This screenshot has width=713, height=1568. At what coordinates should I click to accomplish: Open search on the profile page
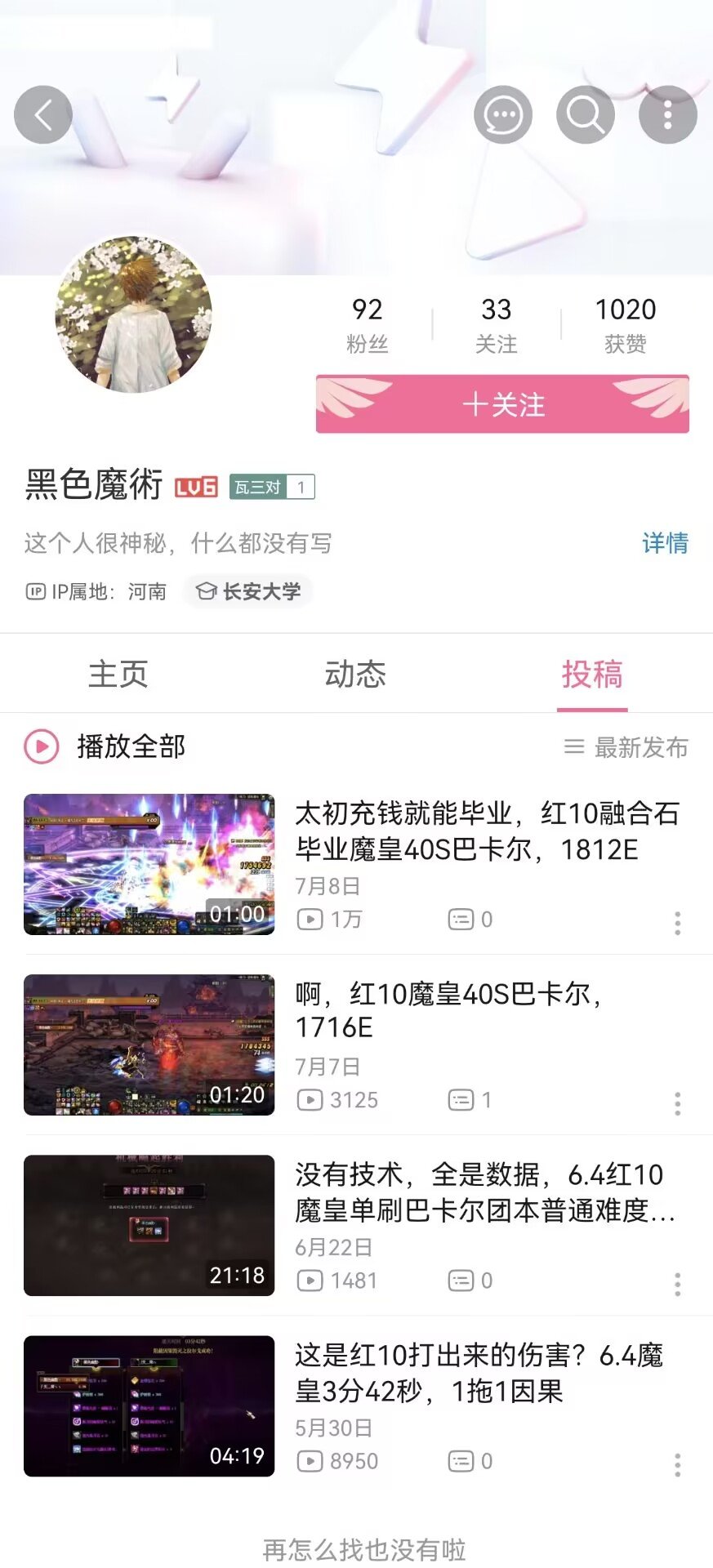[585, 114]
